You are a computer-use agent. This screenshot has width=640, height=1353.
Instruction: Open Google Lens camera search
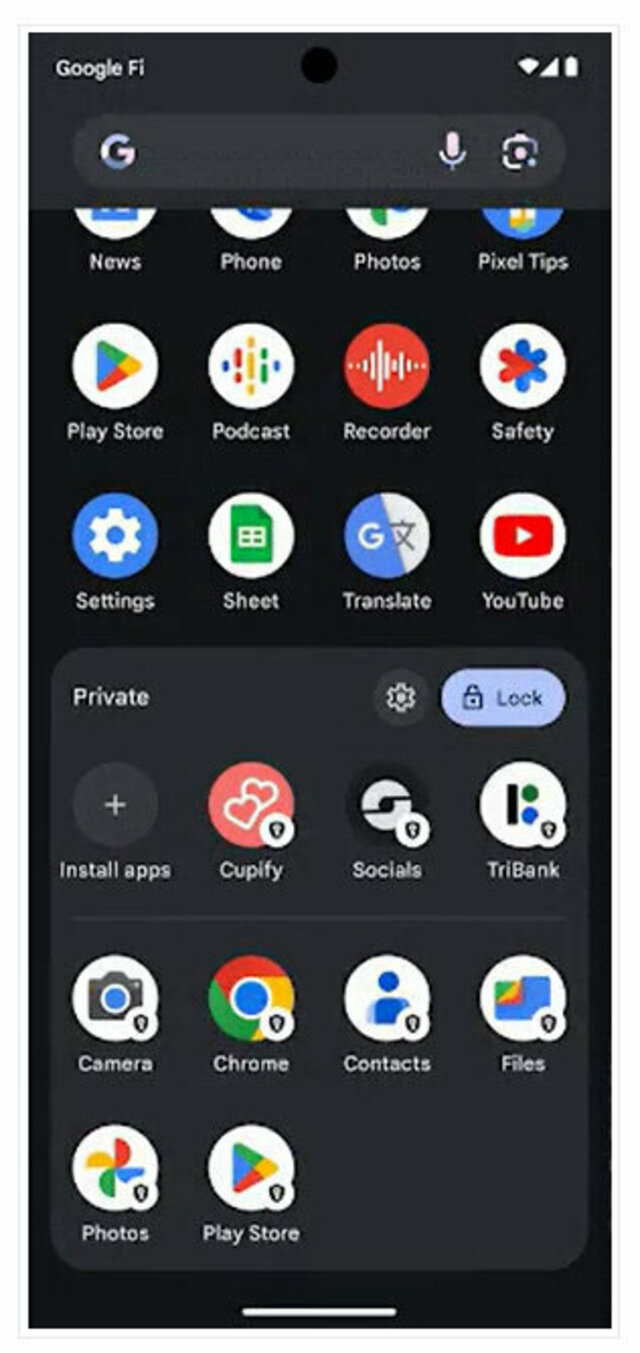(519, 152)
